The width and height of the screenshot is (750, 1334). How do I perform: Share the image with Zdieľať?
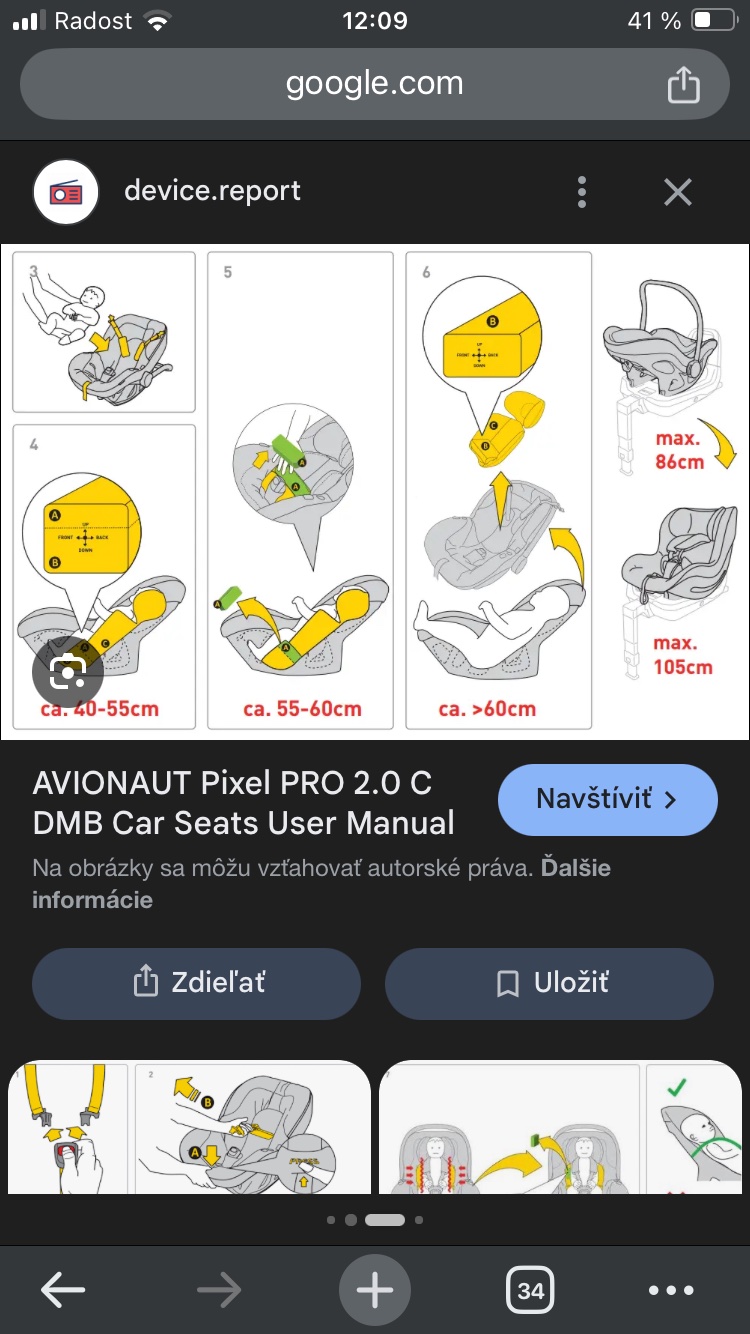tap(196, 982)
